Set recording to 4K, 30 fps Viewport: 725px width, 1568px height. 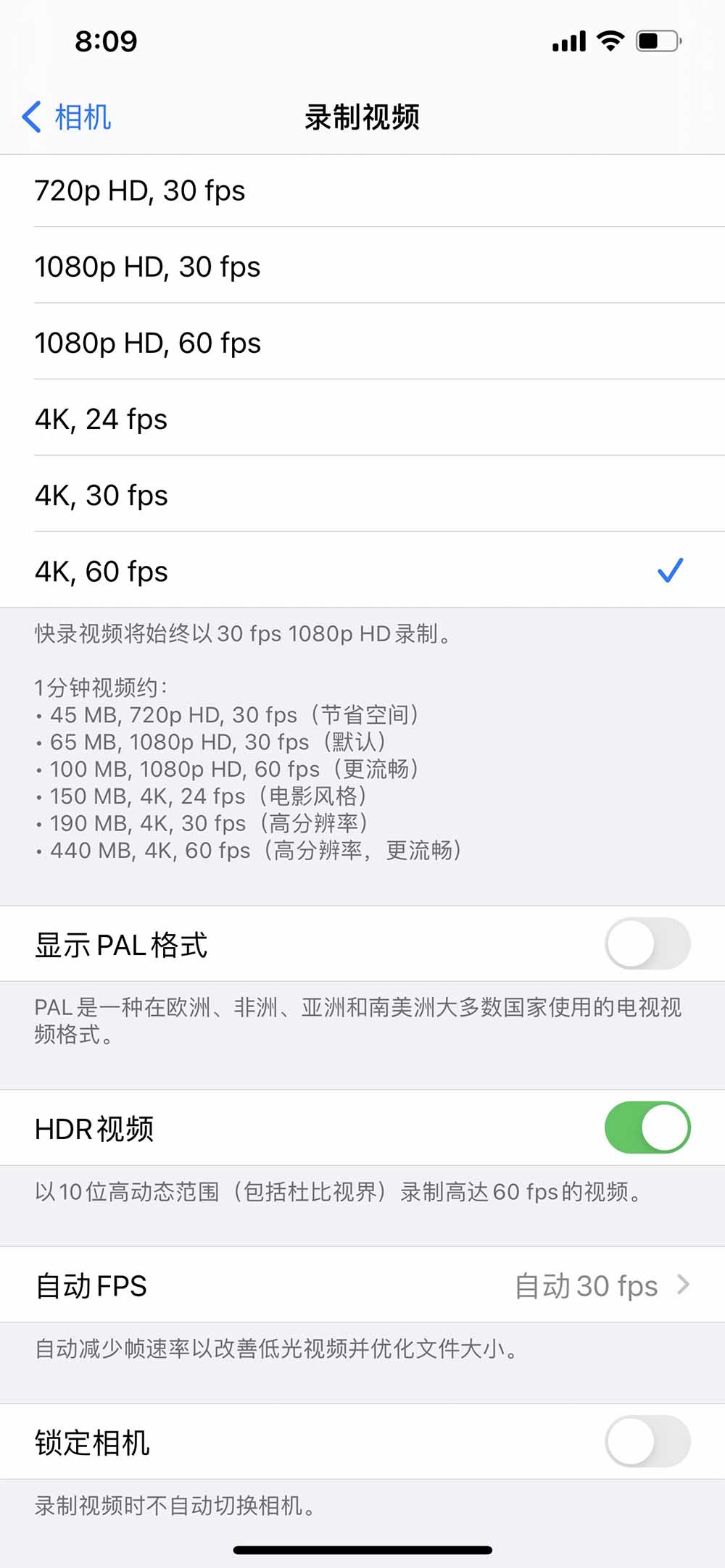[x=362, y=496]
